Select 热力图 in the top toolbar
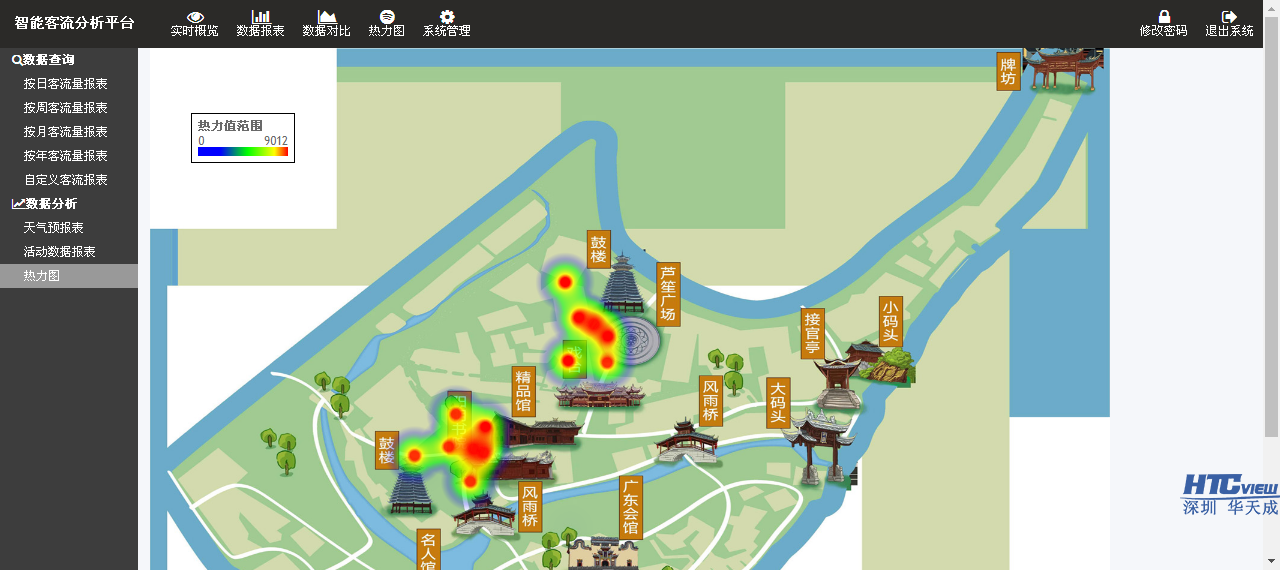 tap(386, 23)
